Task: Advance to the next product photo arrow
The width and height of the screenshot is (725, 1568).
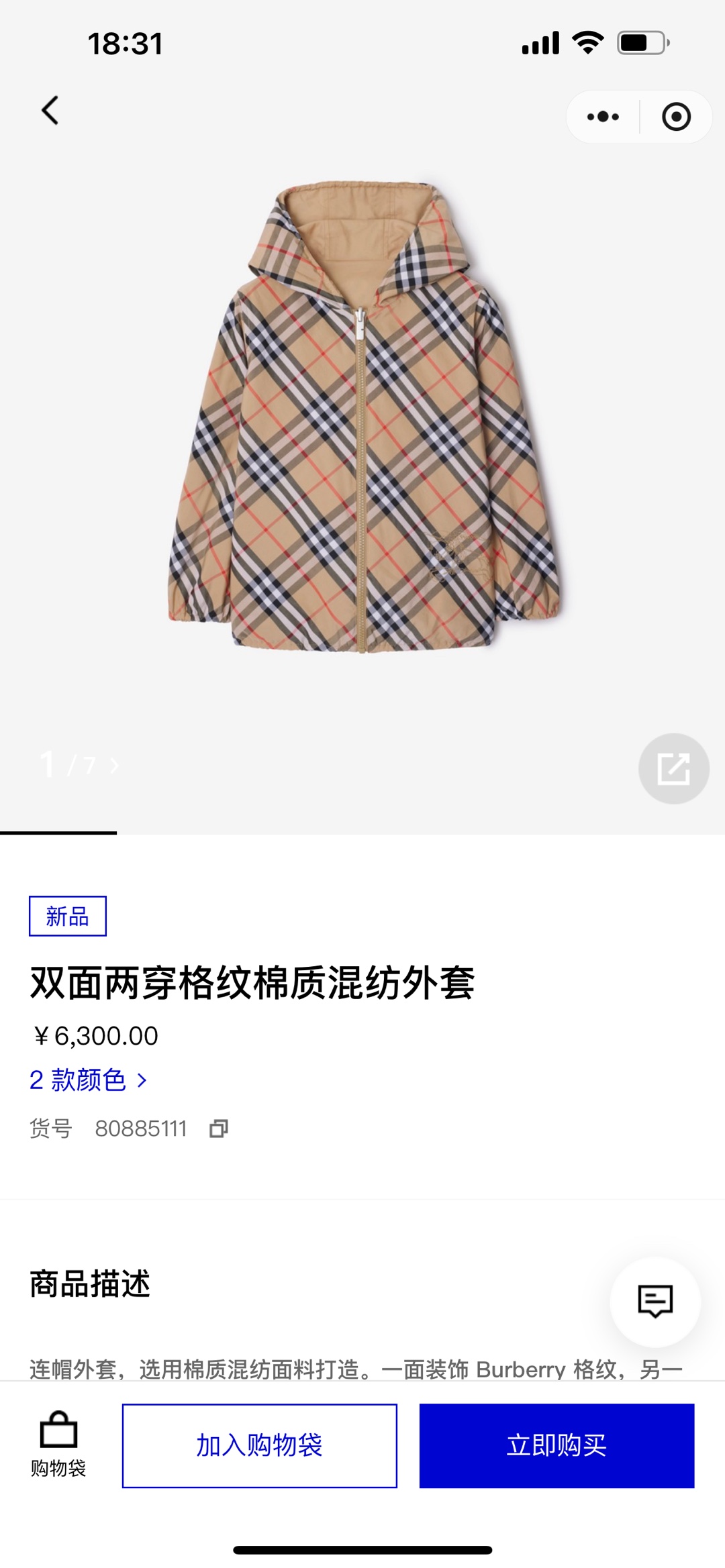Action: pos(114,766)
